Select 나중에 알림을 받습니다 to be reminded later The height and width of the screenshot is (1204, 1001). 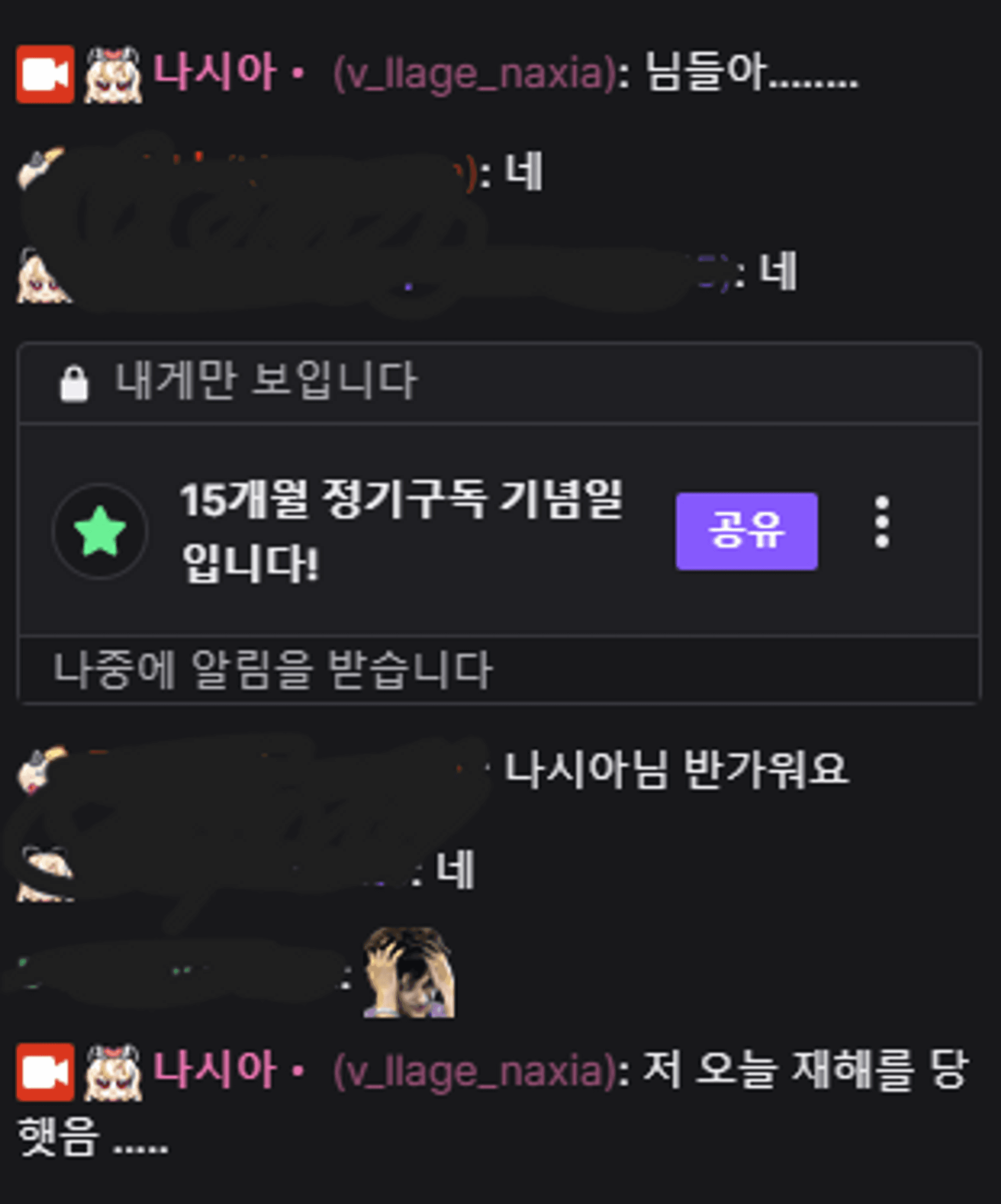(272, 670)
